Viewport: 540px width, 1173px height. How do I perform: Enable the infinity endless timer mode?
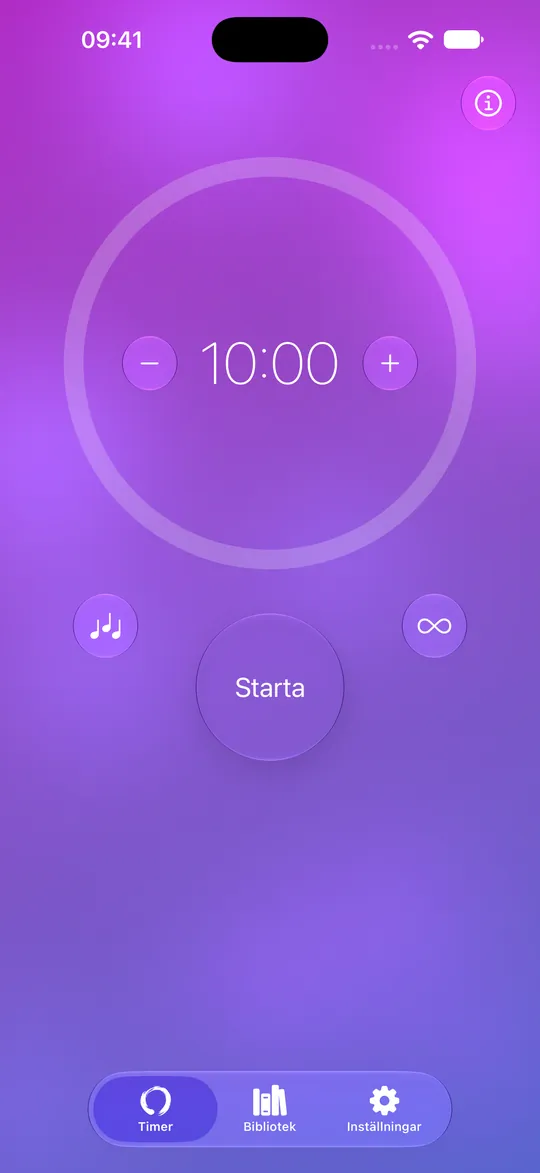click(435, 626)
